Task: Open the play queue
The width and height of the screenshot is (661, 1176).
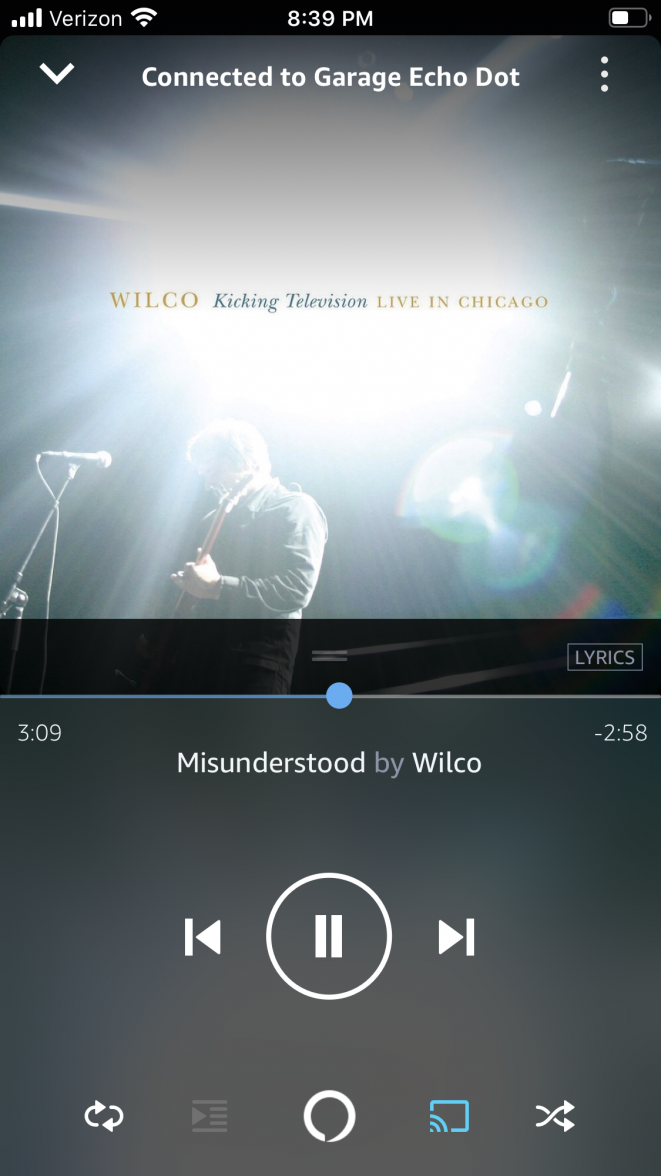Action: pyautogui.click(x=210, y=1116)
